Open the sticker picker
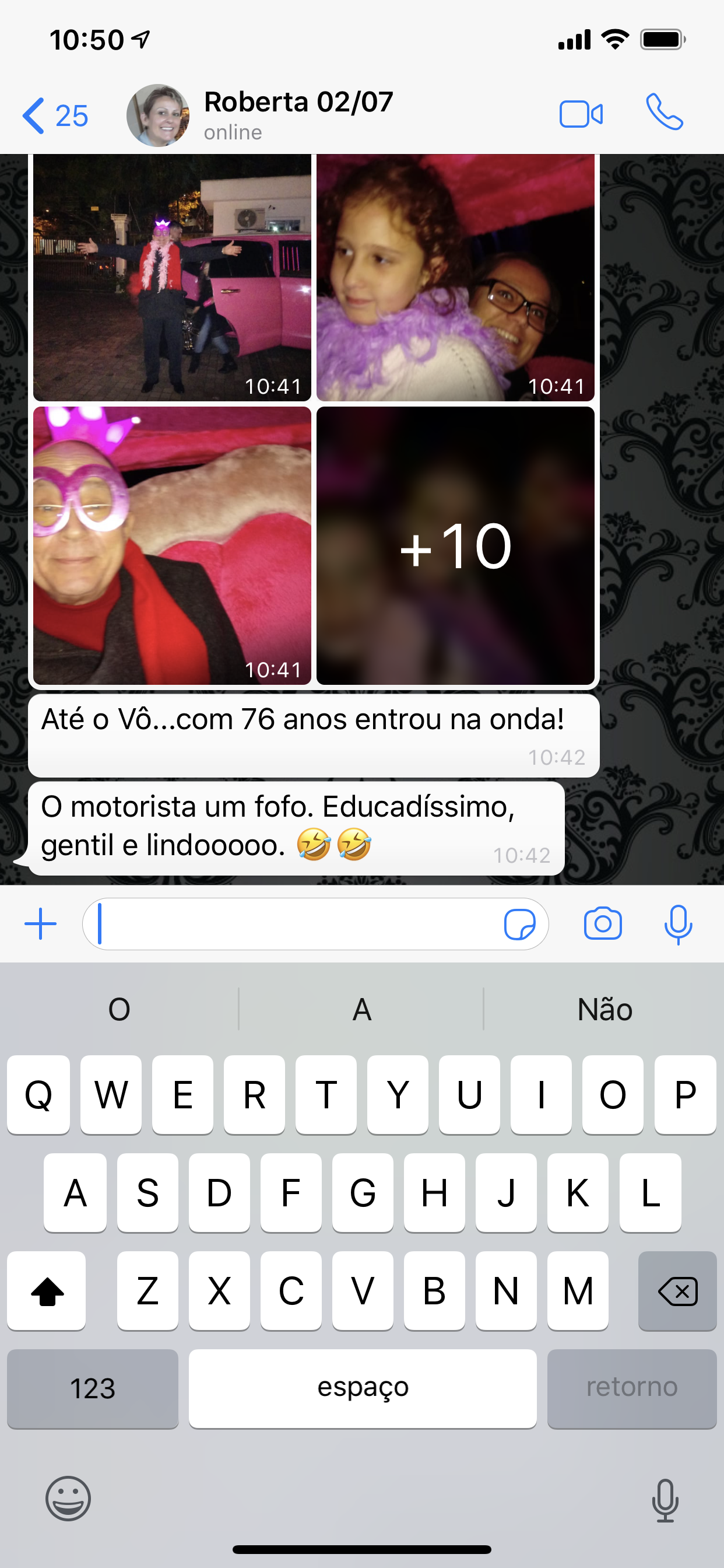Screen dimensions: 724x1568 [519, 925]
